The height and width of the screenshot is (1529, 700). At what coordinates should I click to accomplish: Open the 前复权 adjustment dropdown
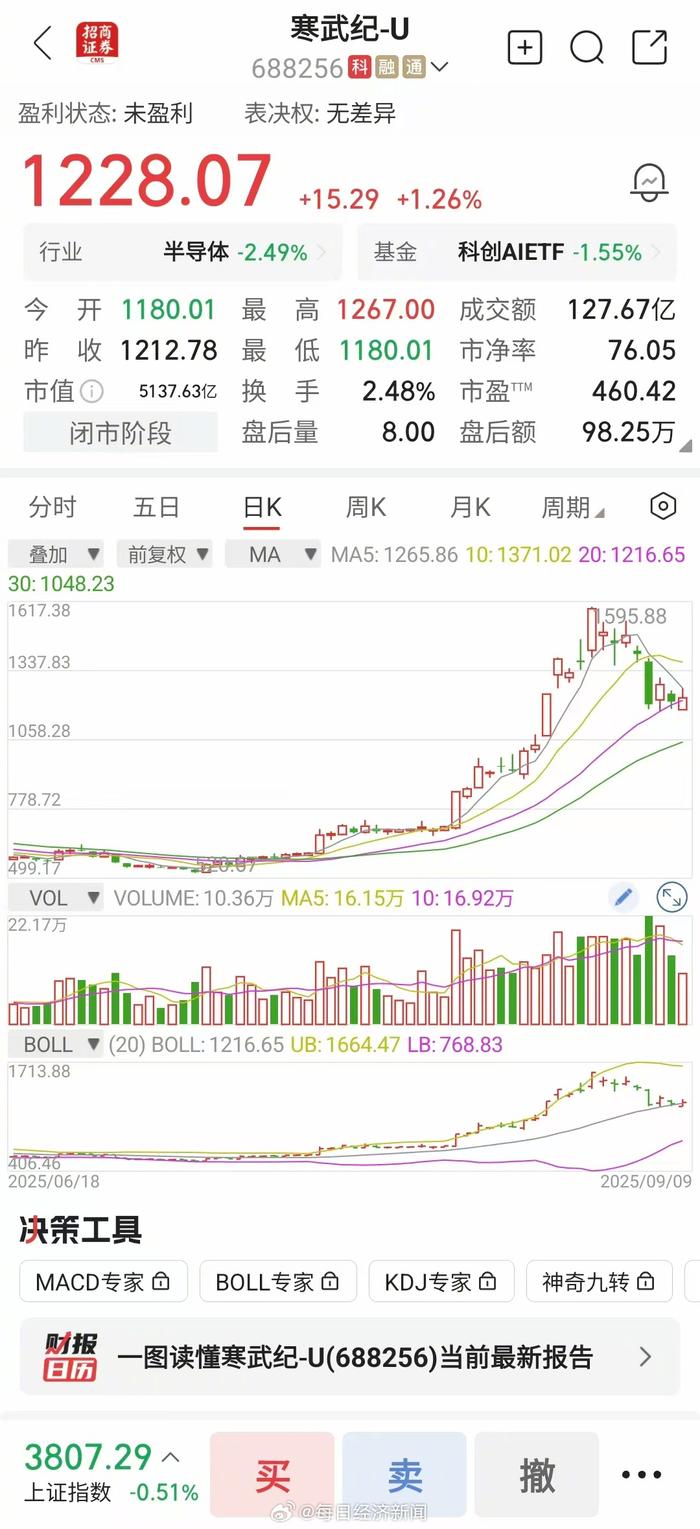click(164, 554)
